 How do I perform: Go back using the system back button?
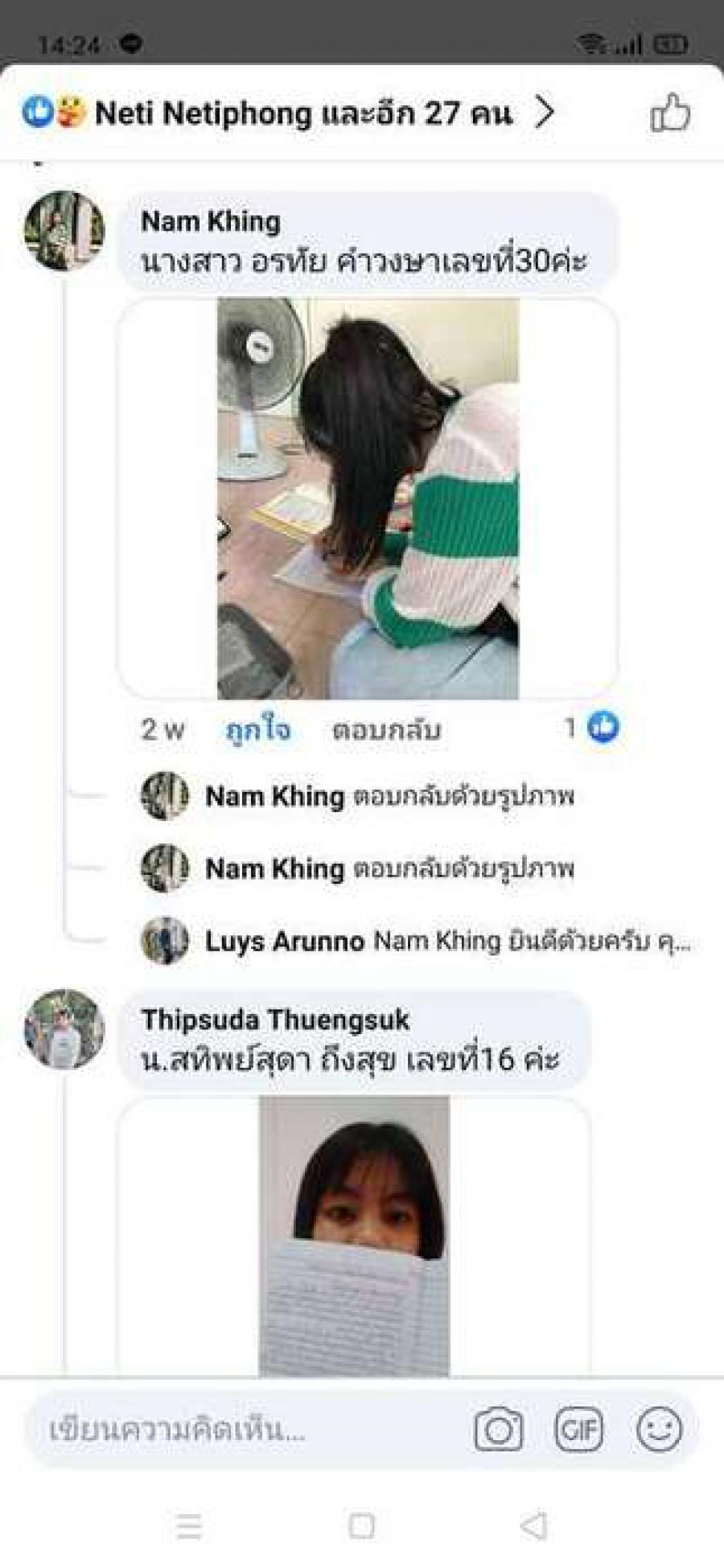(x=533, y=1525)
